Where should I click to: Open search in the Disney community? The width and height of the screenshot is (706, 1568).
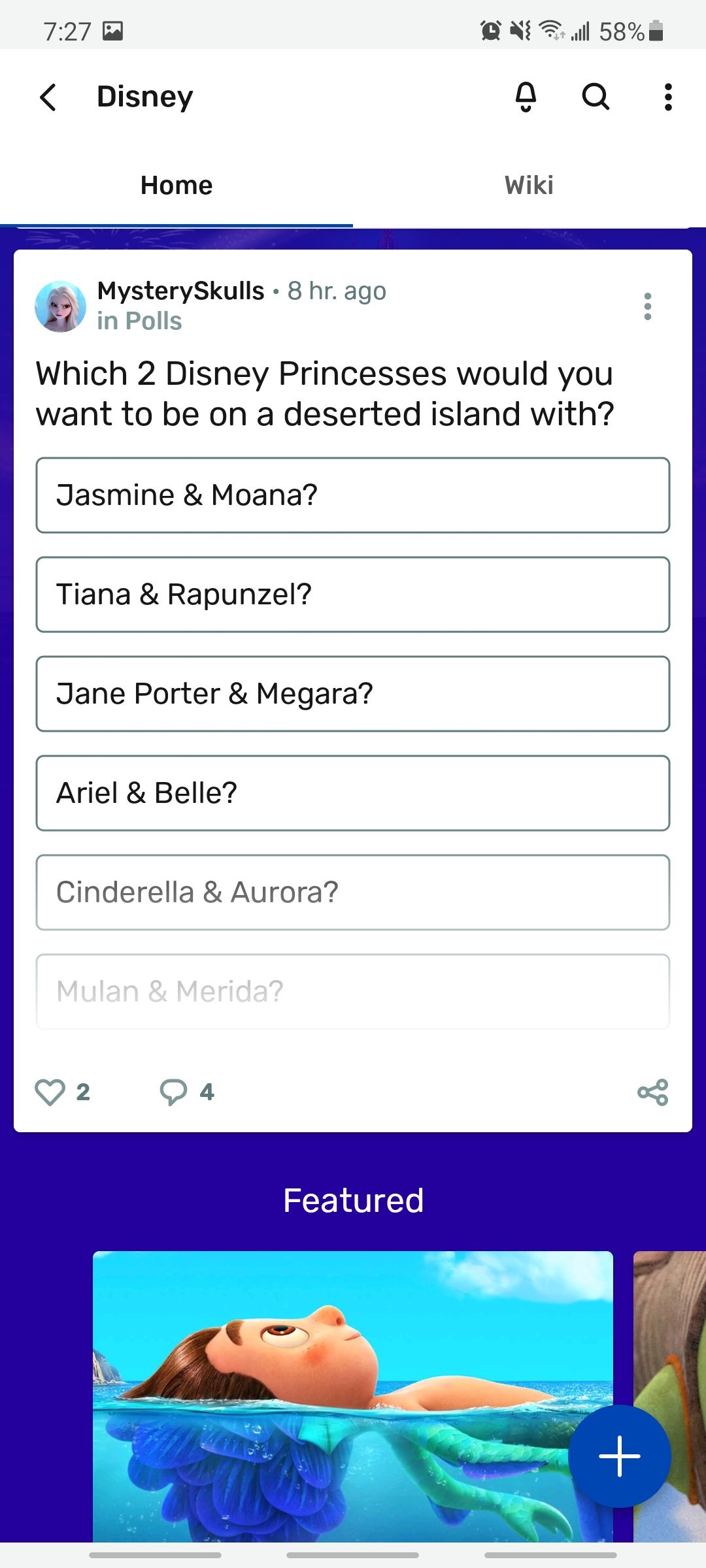[x=595, y=97]
